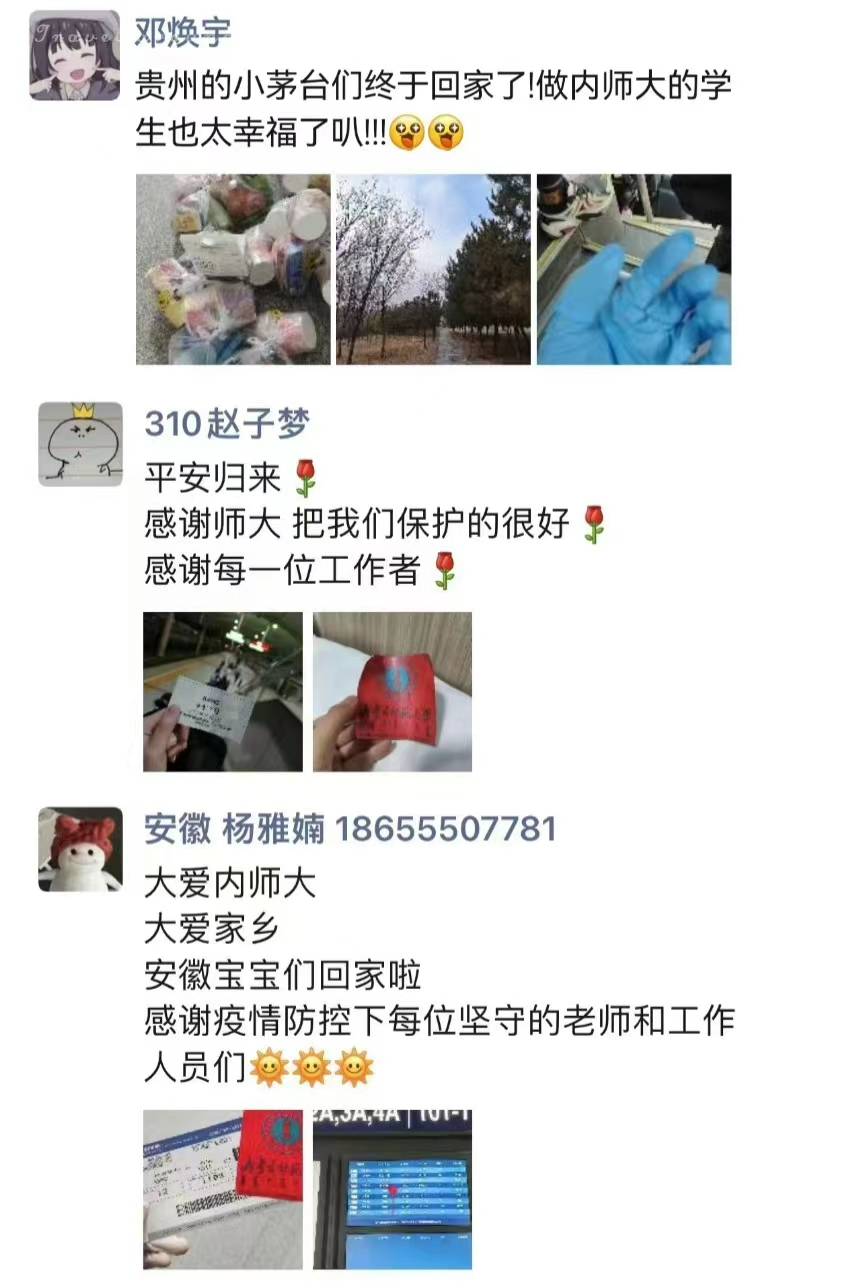This screenshot has width=849, height=1281.
Task: Open 安徽 杨雅婻's profile name link
Action: coord(349,828)
